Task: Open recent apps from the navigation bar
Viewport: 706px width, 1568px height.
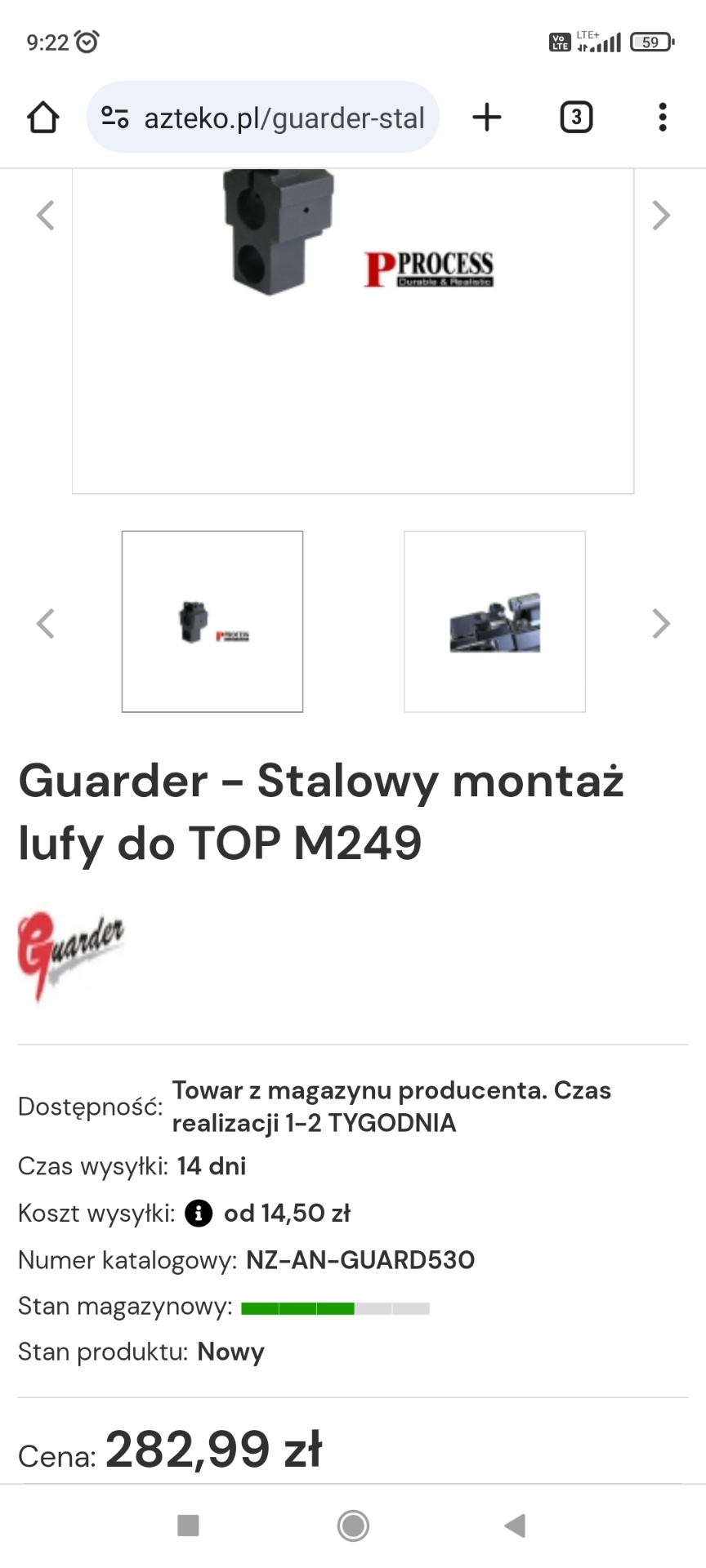Action: pyautogui.click(x=189, y=1526)
